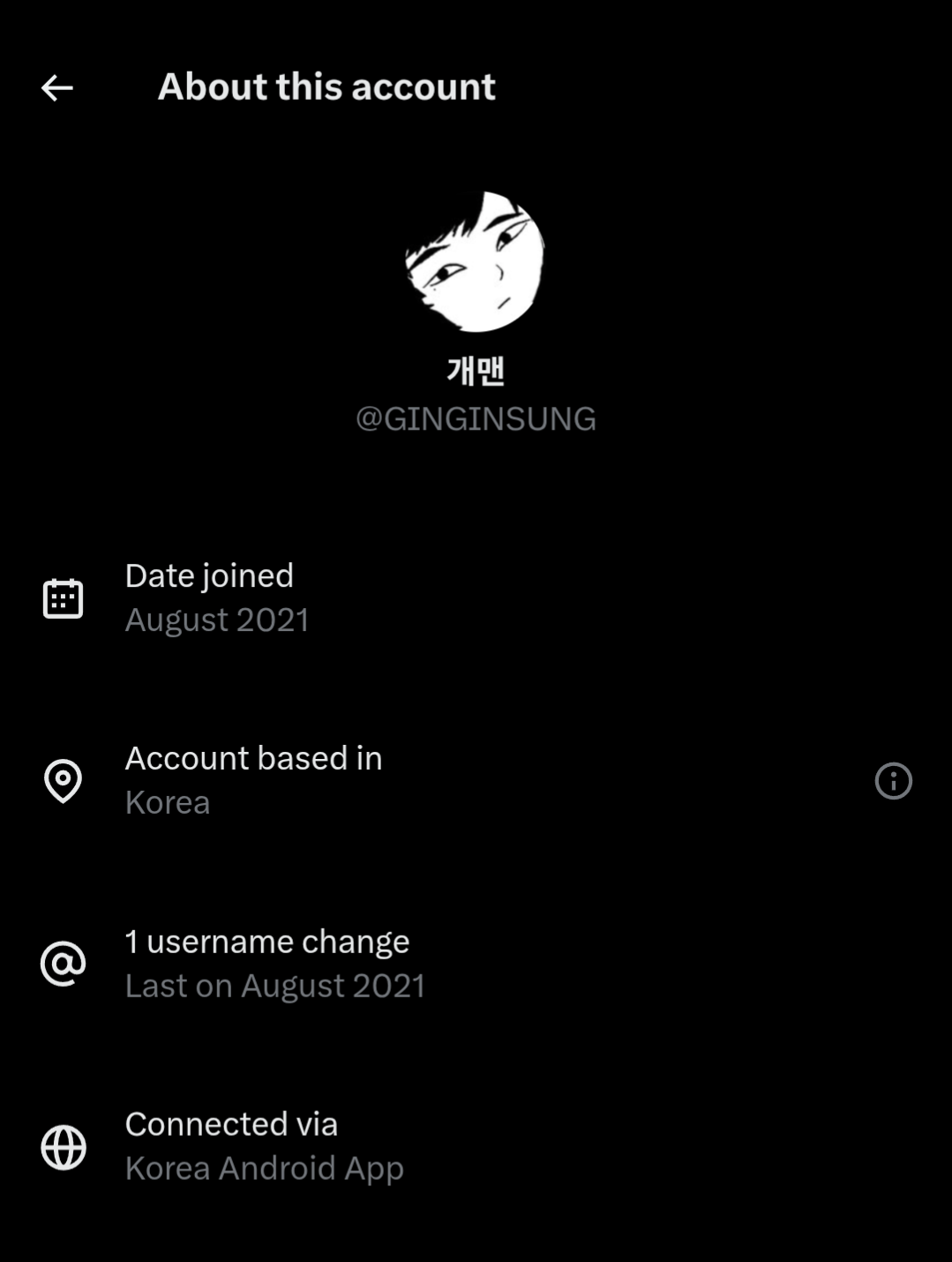
Task: Open the profile picture of @GINGINSUNG
Action: coord(476,262)
